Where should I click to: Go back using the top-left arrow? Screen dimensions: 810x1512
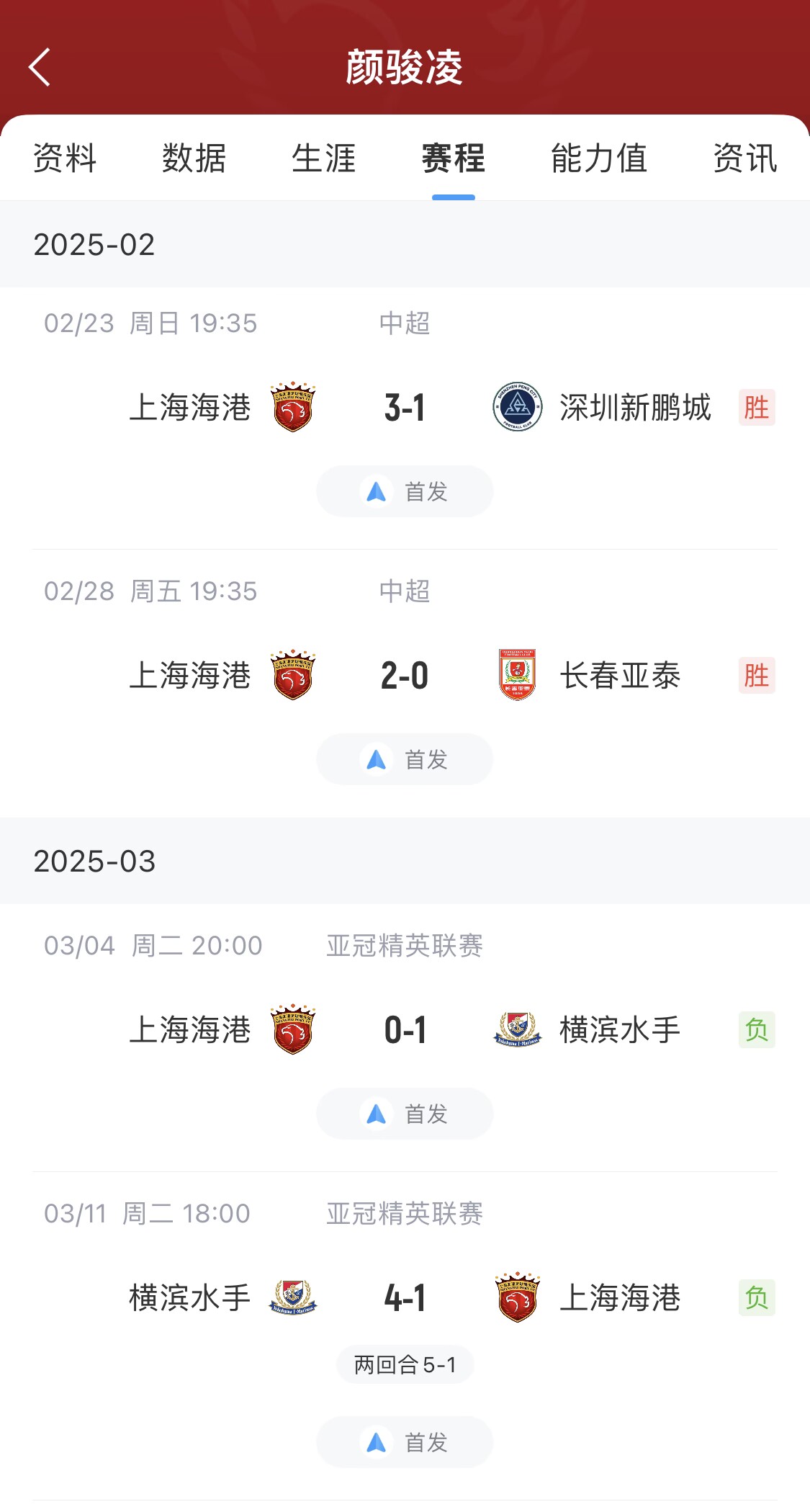coord(40,67)
